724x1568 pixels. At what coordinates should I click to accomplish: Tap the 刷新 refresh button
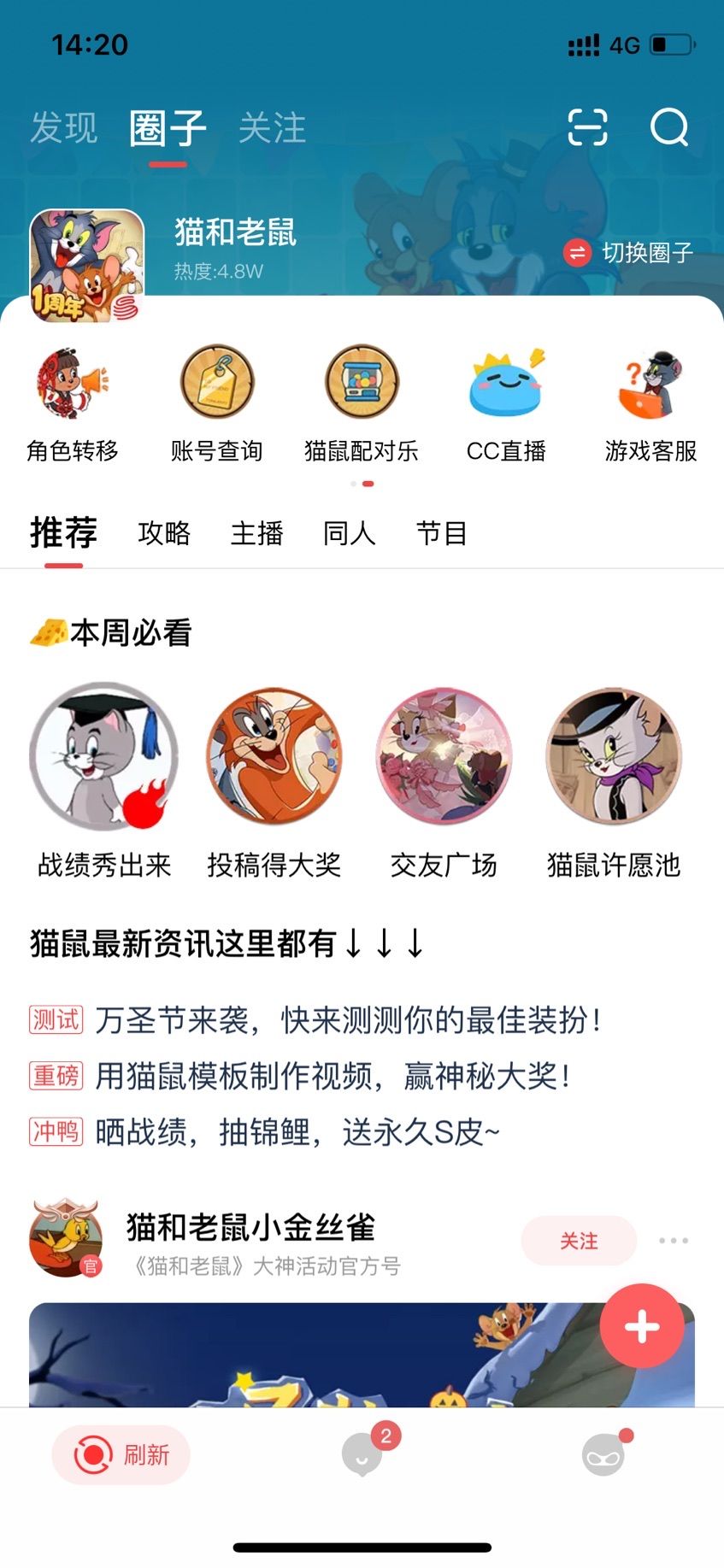click(121, 1454)
